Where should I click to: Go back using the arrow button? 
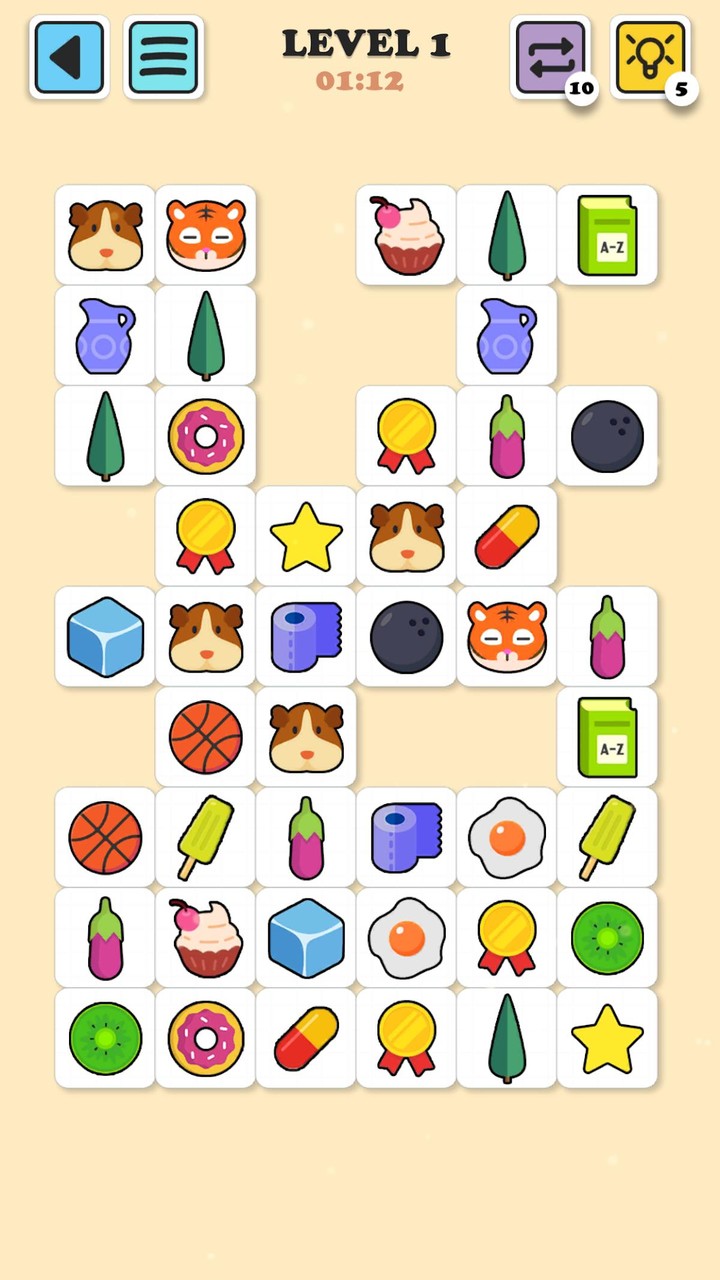tap(68, 56)
